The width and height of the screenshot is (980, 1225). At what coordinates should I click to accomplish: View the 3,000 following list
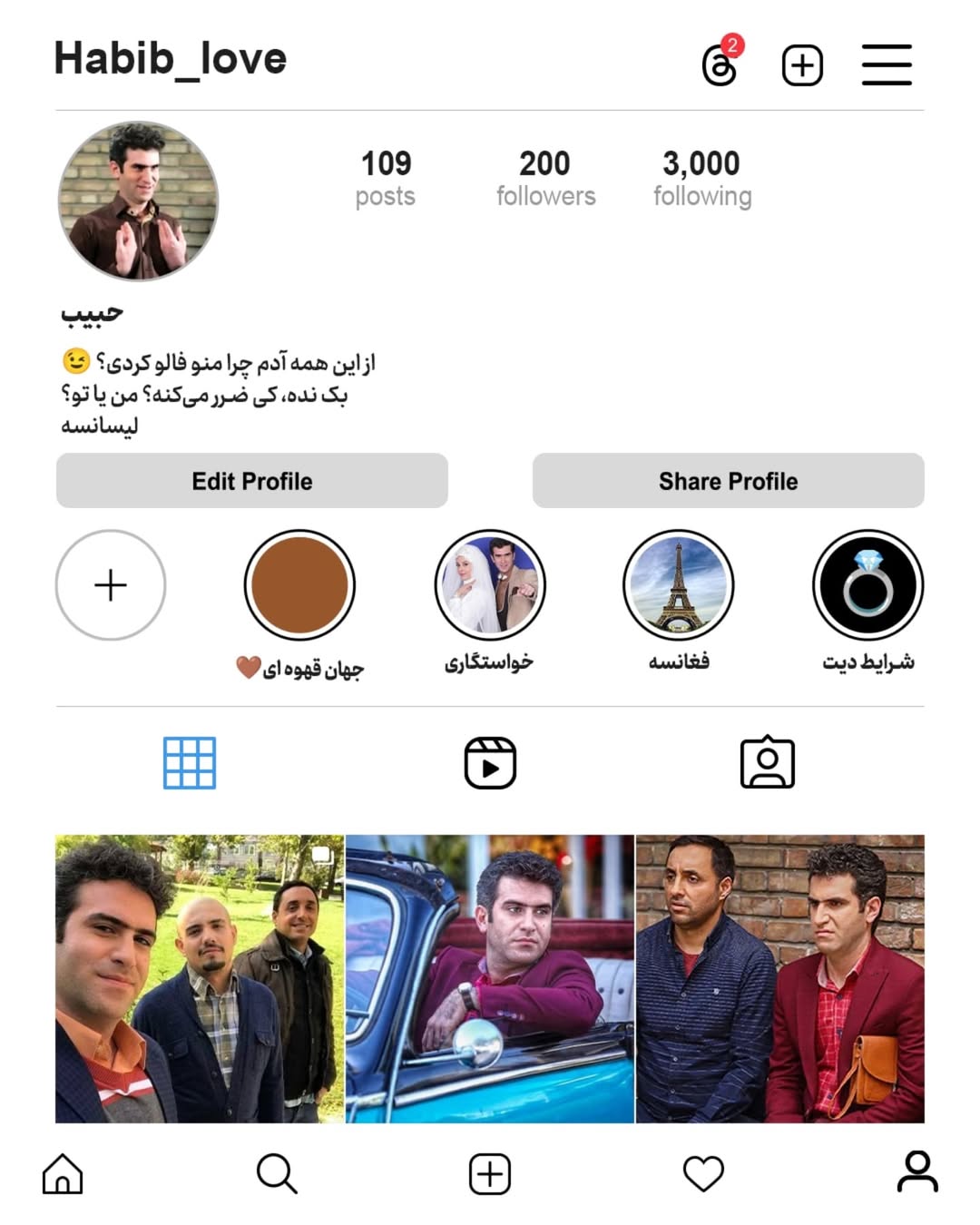pos(701,178)
